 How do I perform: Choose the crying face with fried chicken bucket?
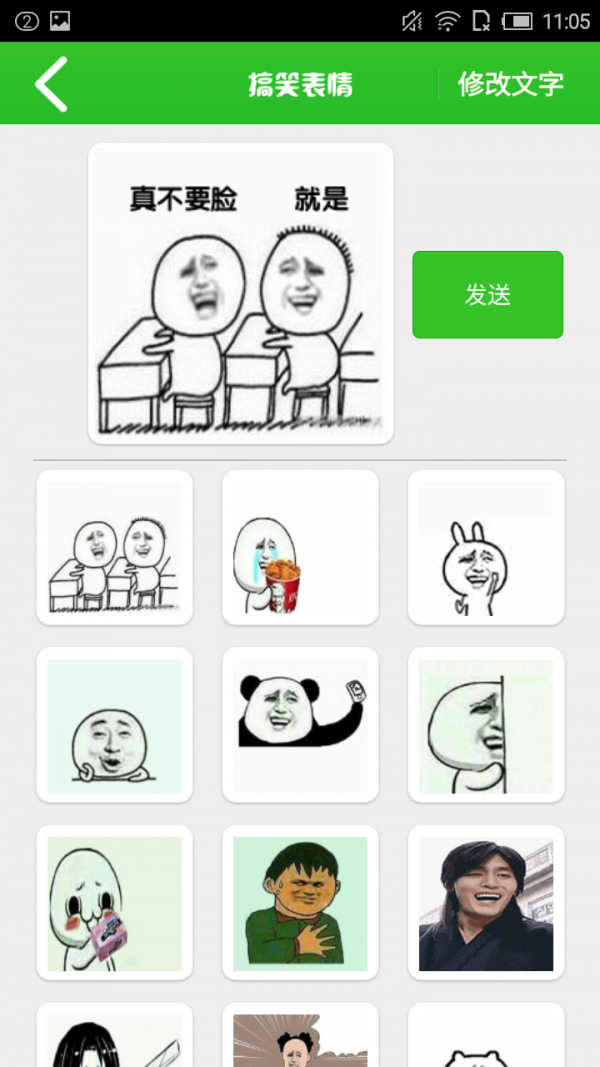300,547
